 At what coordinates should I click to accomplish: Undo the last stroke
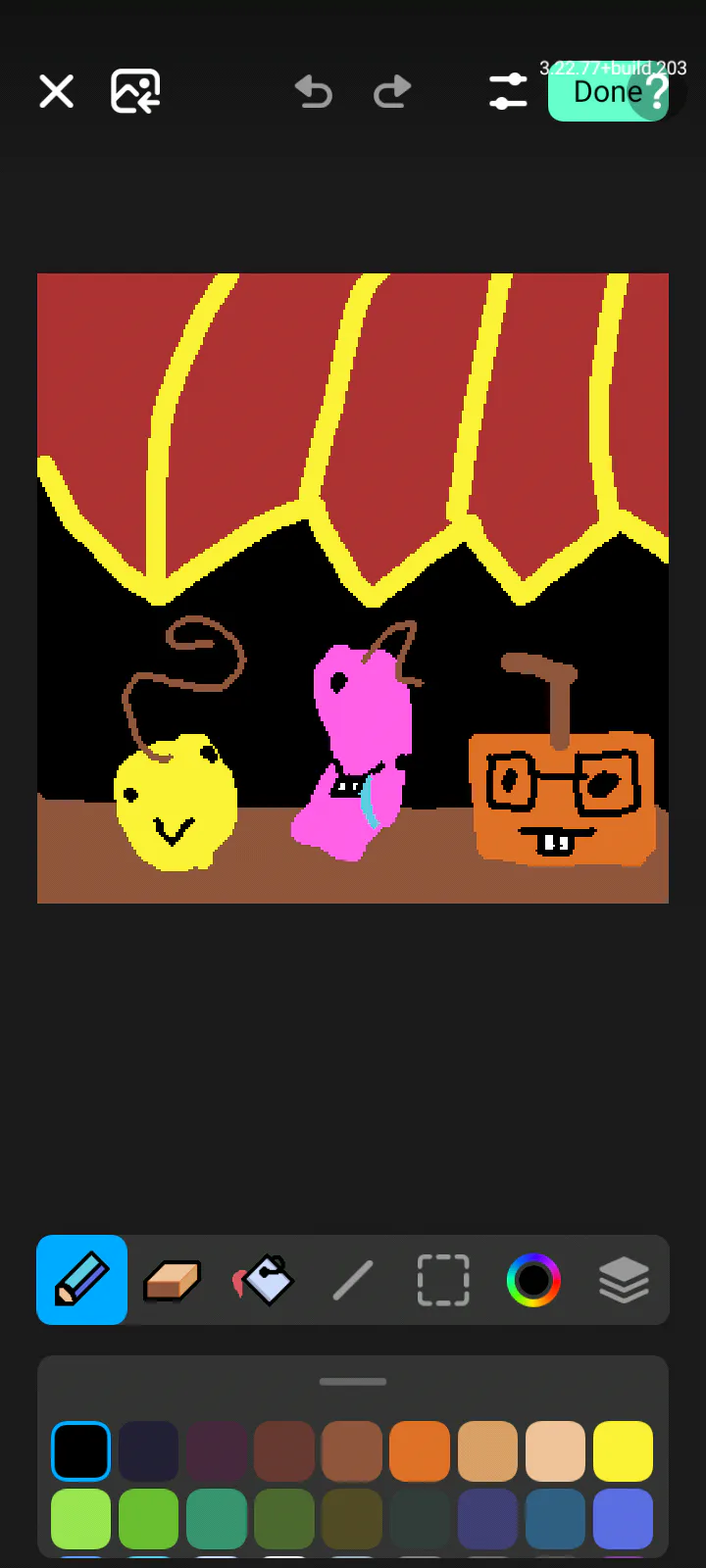click(x=314, y=92)
